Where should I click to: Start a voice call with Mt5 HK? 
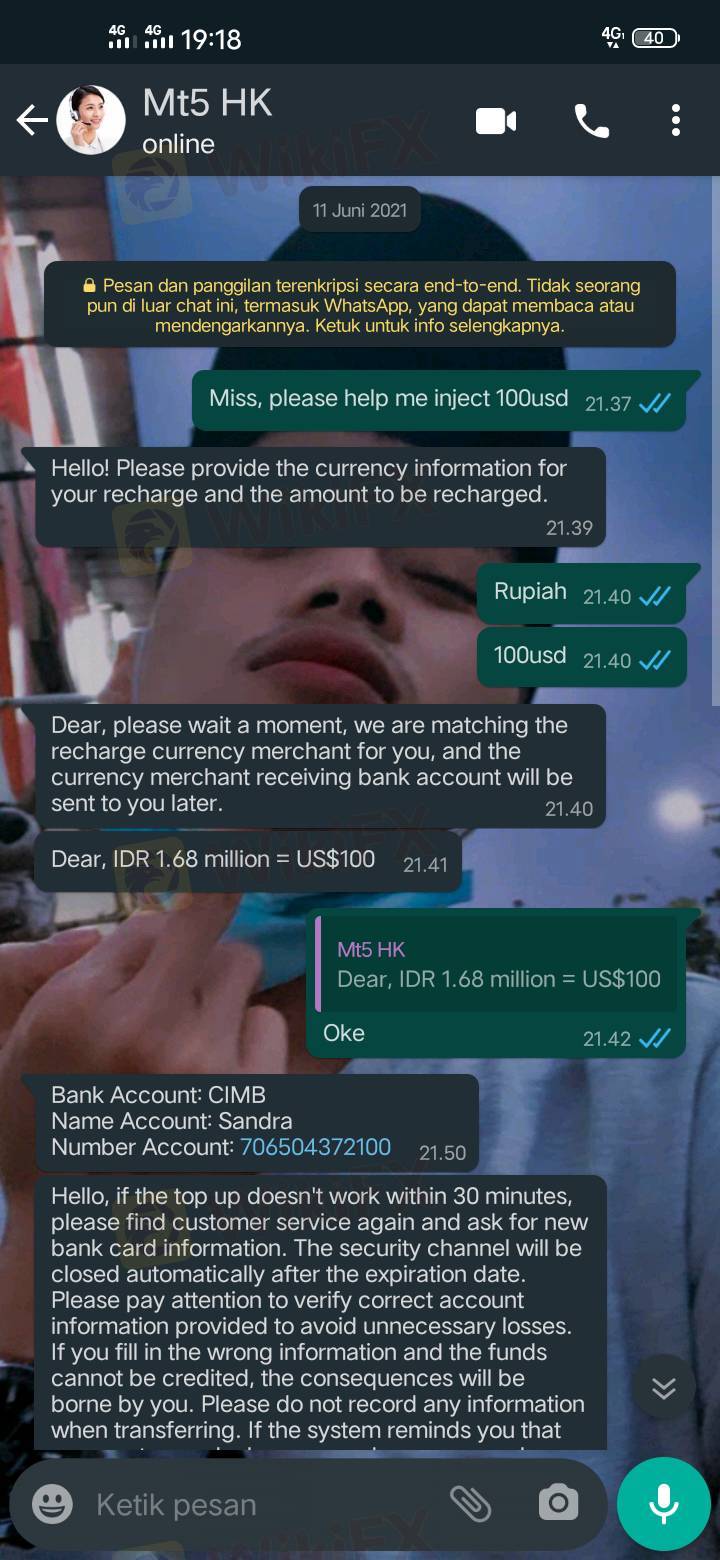(591, 121)
